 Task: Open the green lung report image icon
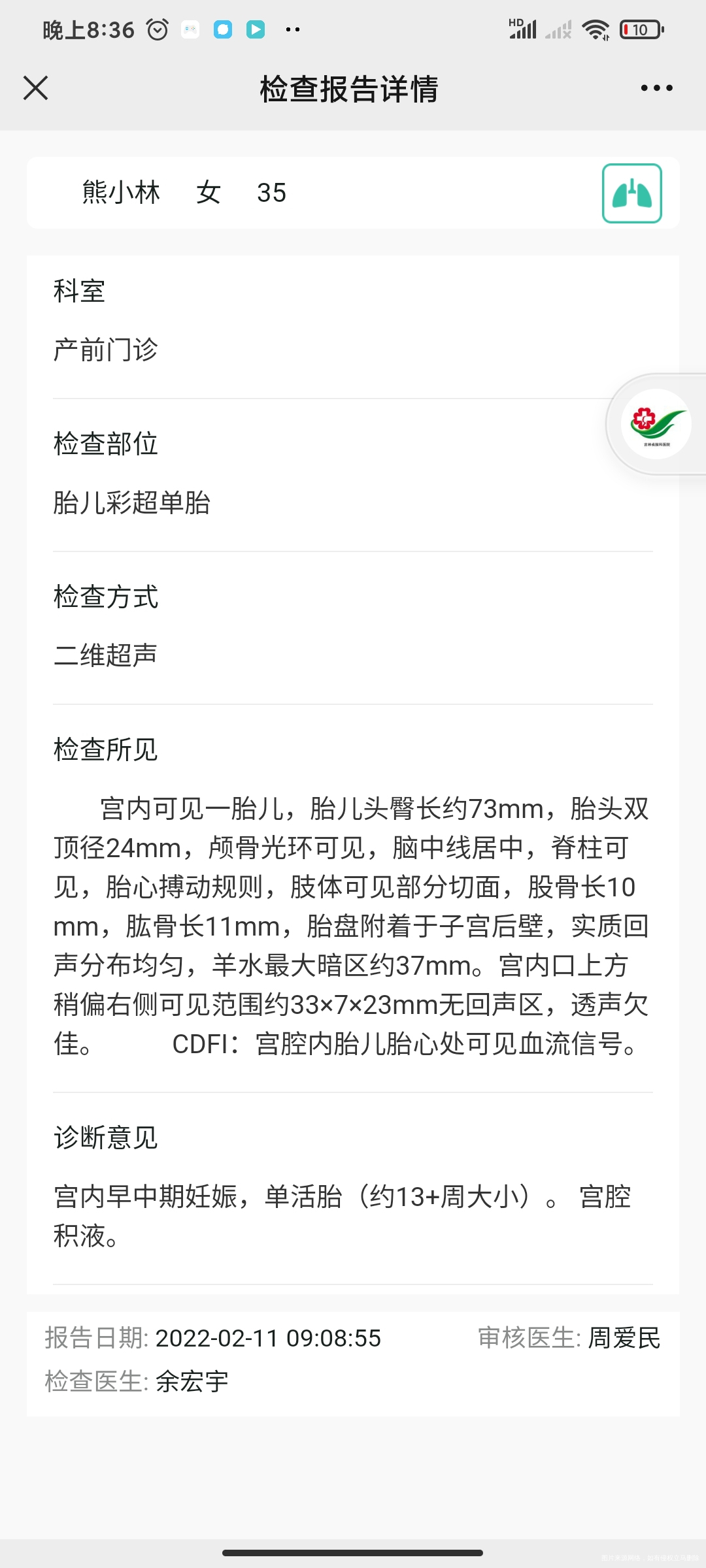click(x=631, y=193)
